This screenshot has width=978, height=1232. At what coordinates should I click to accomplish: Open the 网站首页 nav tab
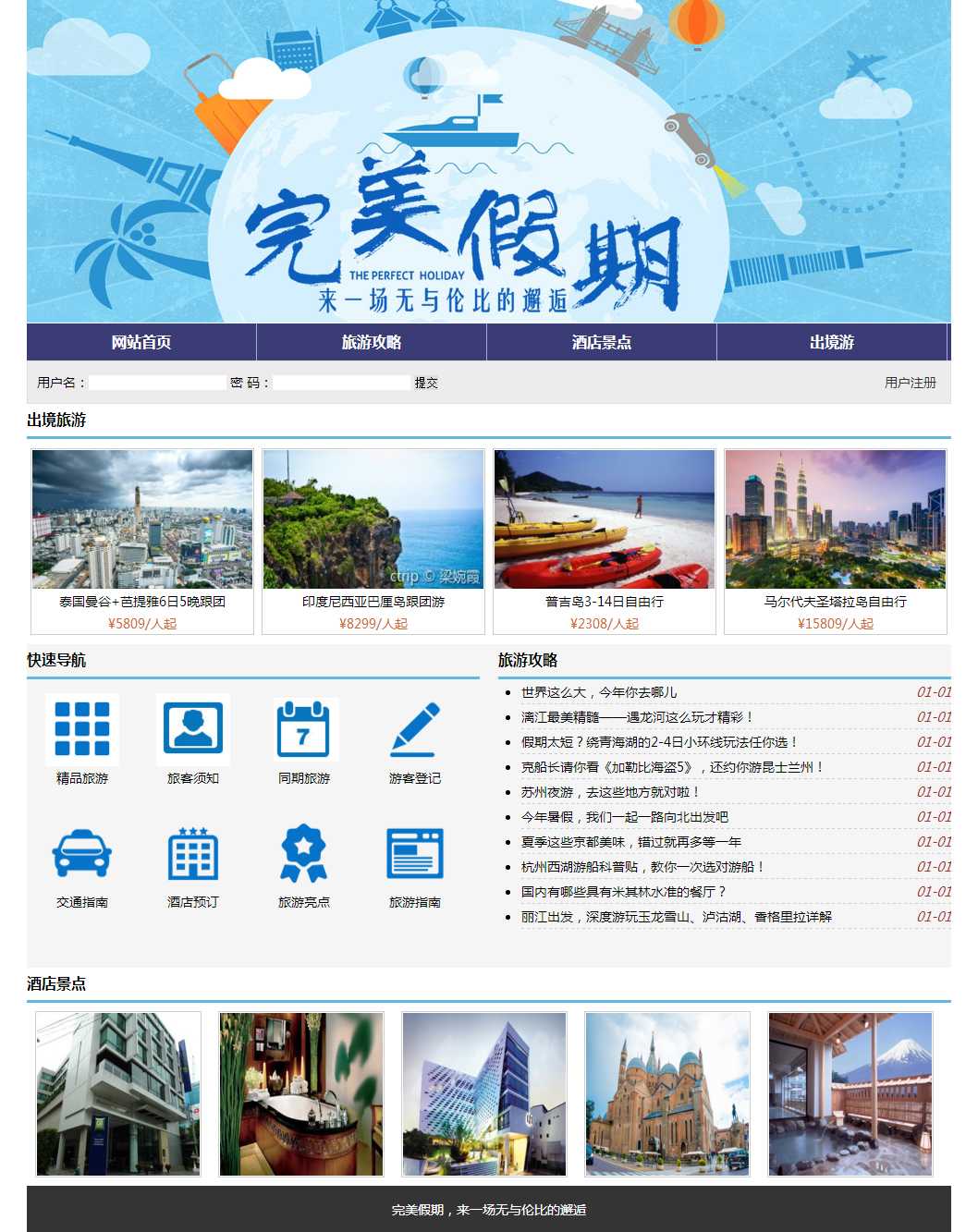[141, 342]
